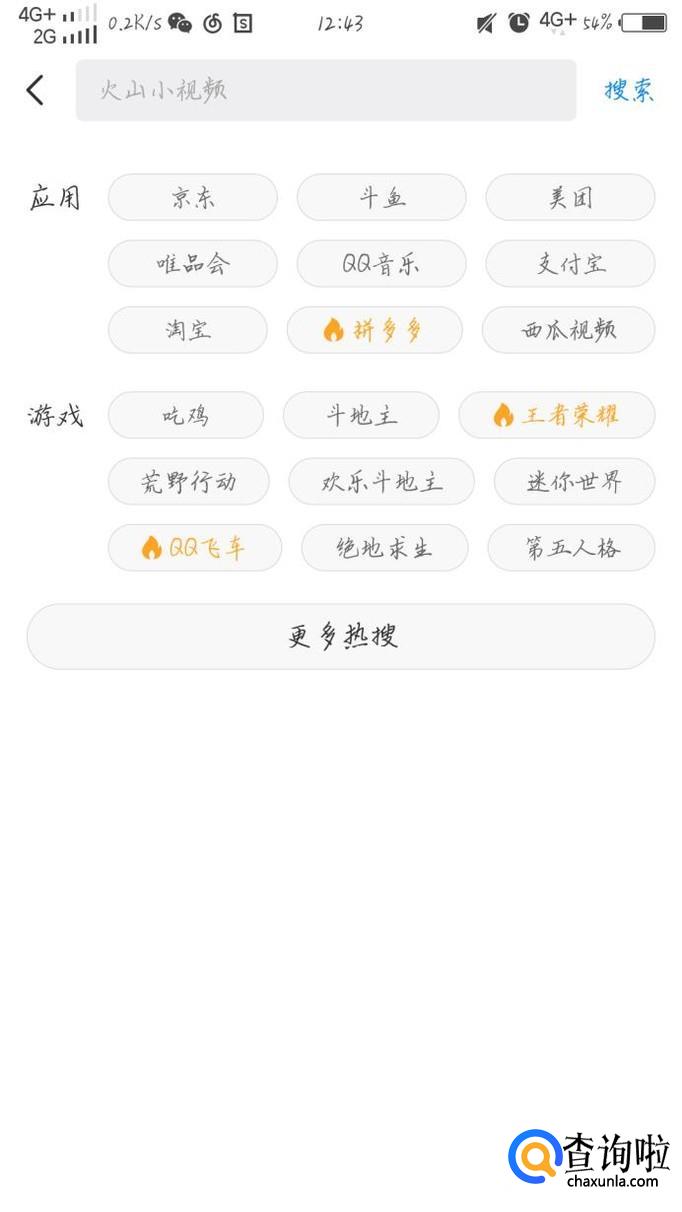Image resolution: width=682 pixels, height=1212 pixels.
Task: Select the 支付宝 chip
Action: pos(570,263)
